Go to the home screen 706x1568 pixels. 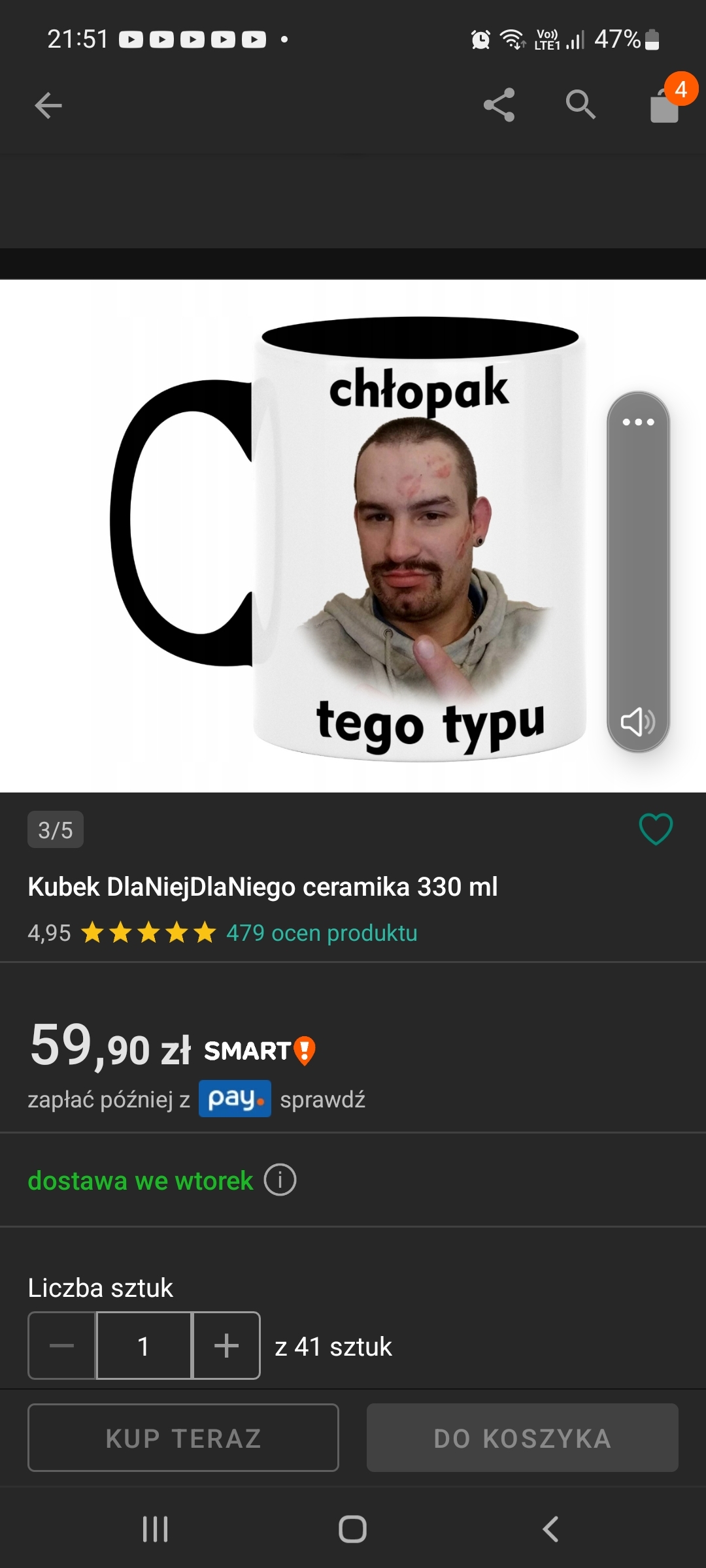click(353, 1529)
